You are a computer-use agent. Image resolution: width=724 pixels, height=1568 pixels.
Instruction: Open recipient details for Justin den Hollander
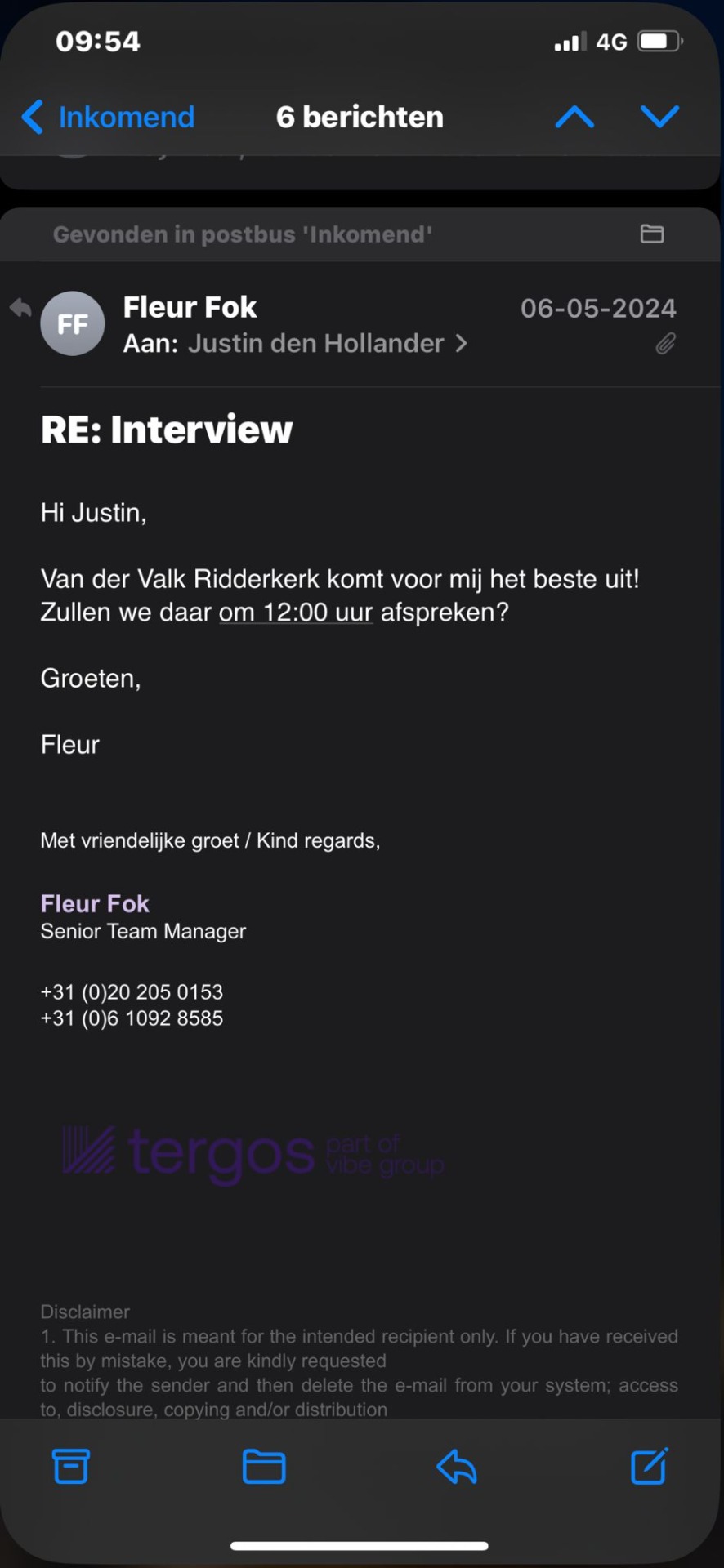pyautogui.click(x=327, y=344)
